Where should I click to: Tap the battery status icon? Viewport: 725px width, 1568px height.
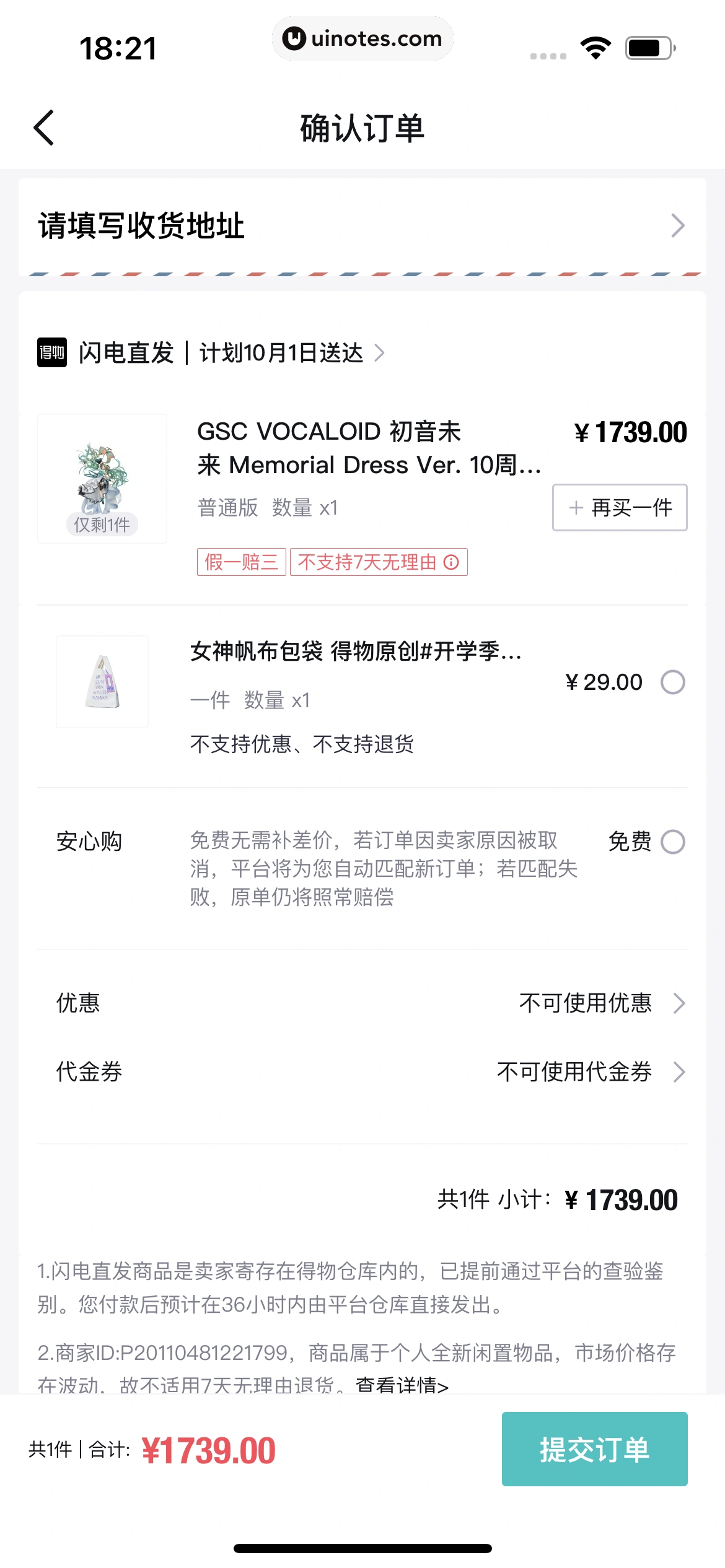pos(648,47)
